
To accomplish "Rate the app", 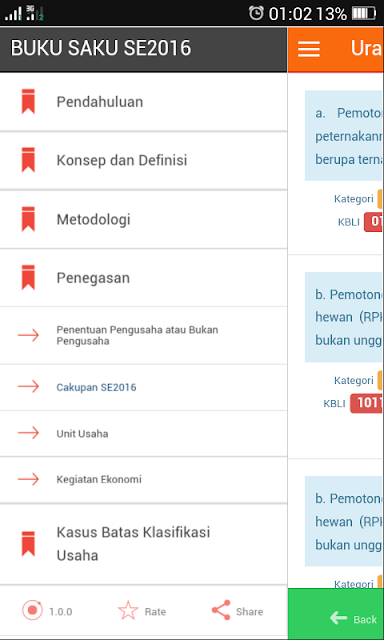I will [142, 611].
